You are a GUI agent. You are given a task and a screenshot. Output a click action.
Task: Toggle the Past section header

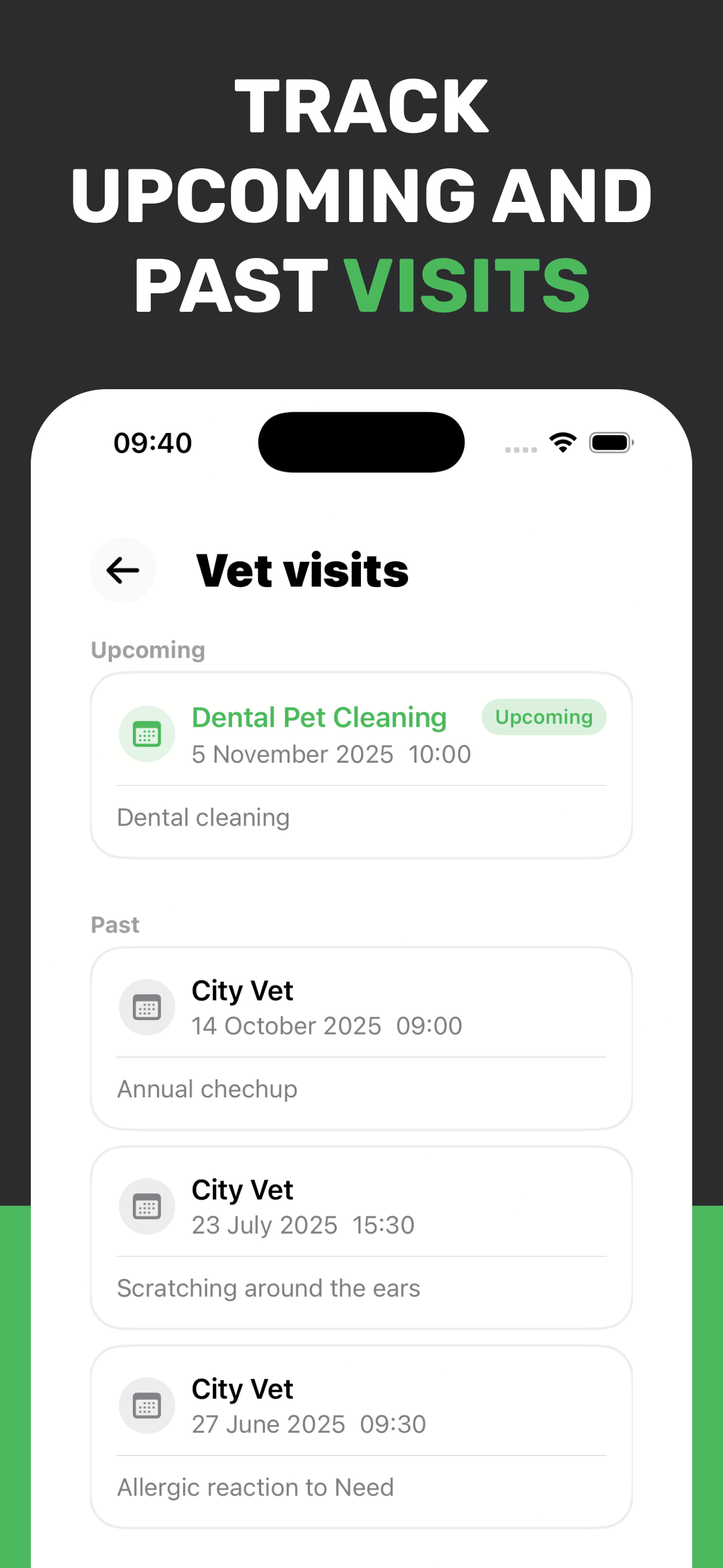tap(115, 925)
